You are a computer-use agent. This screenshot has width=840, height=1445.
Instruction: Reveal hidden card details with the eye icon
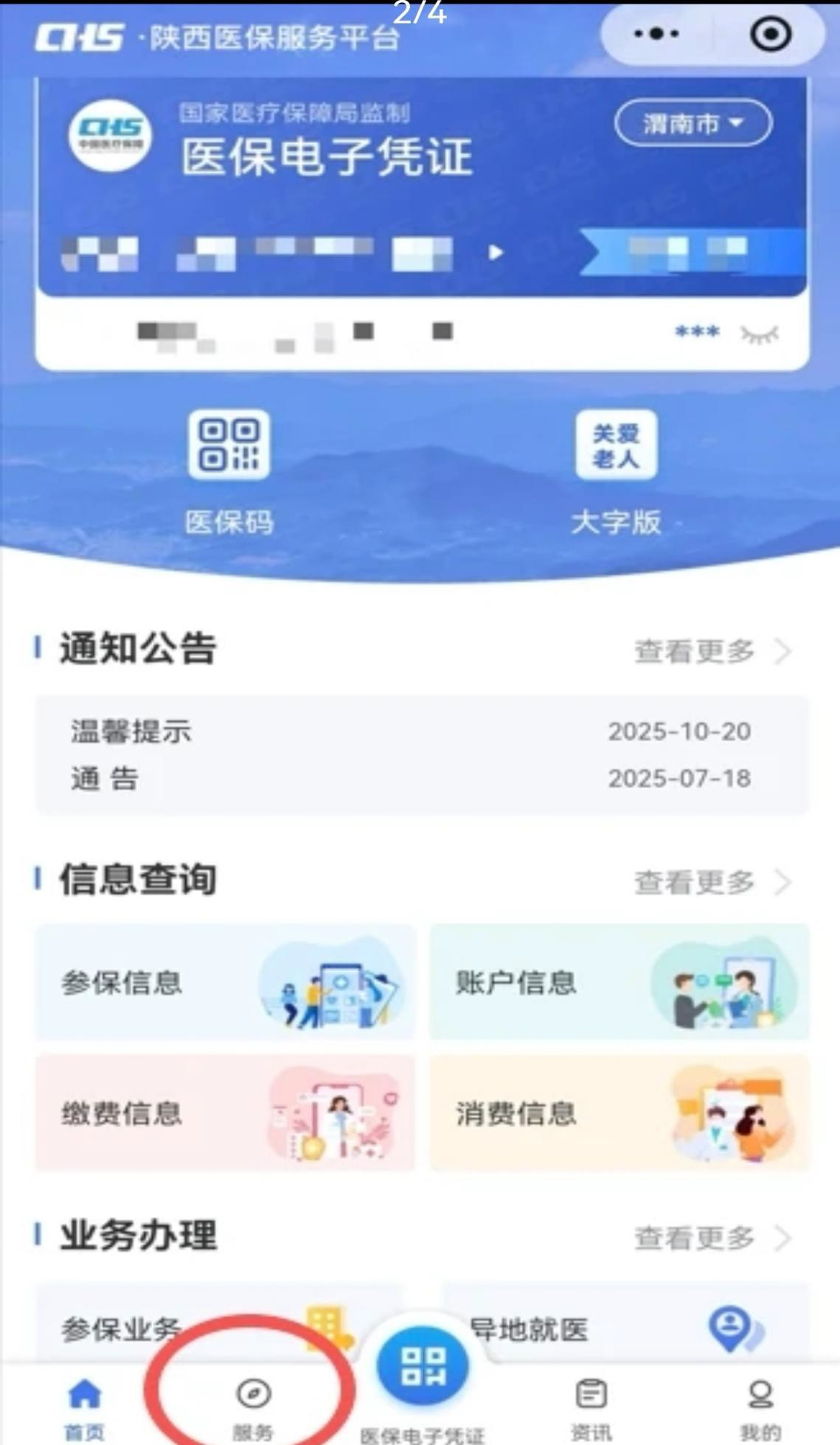(x=760, y=335)
